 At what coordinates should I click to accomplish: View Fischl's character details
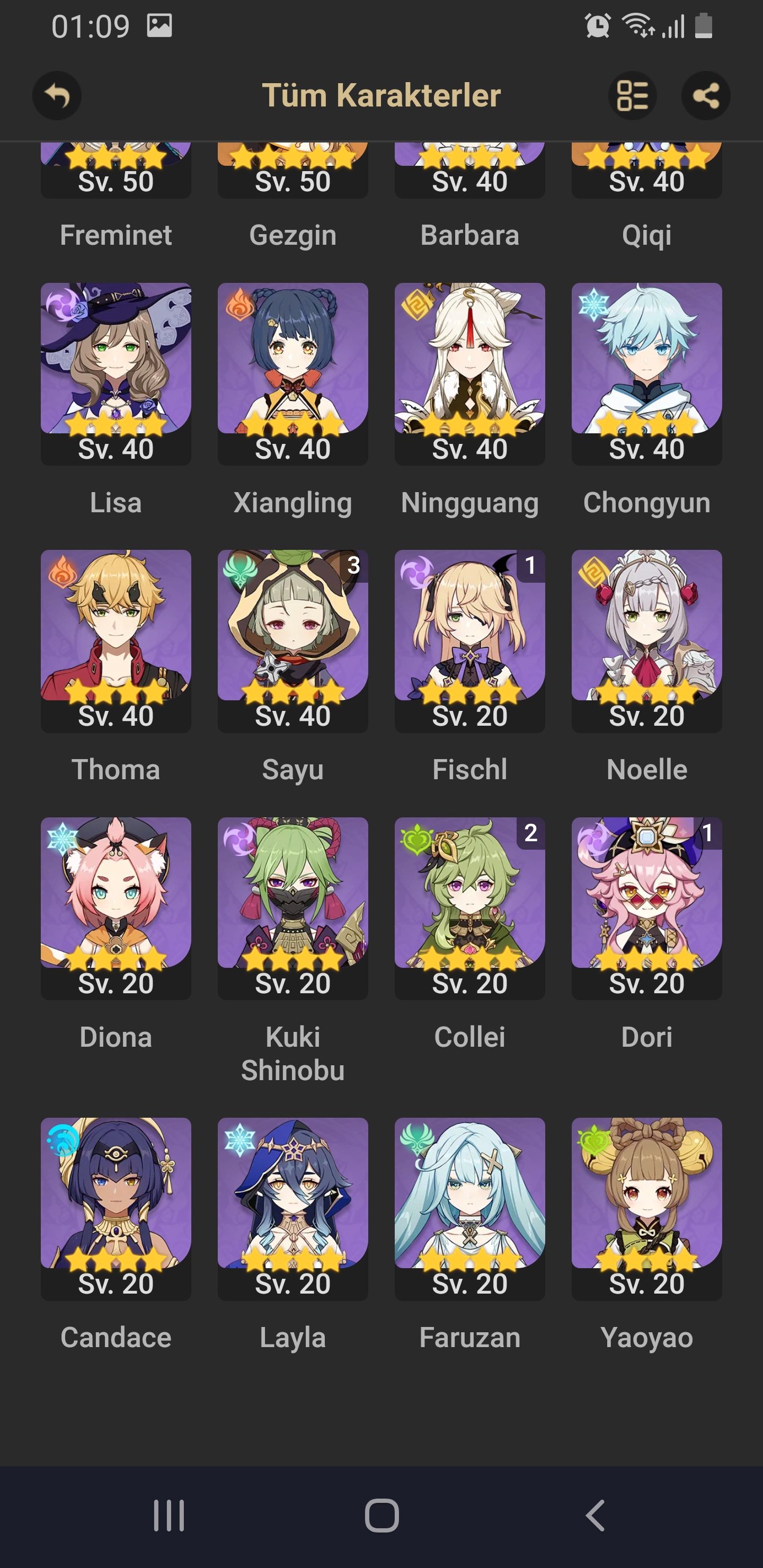(469, 640)
